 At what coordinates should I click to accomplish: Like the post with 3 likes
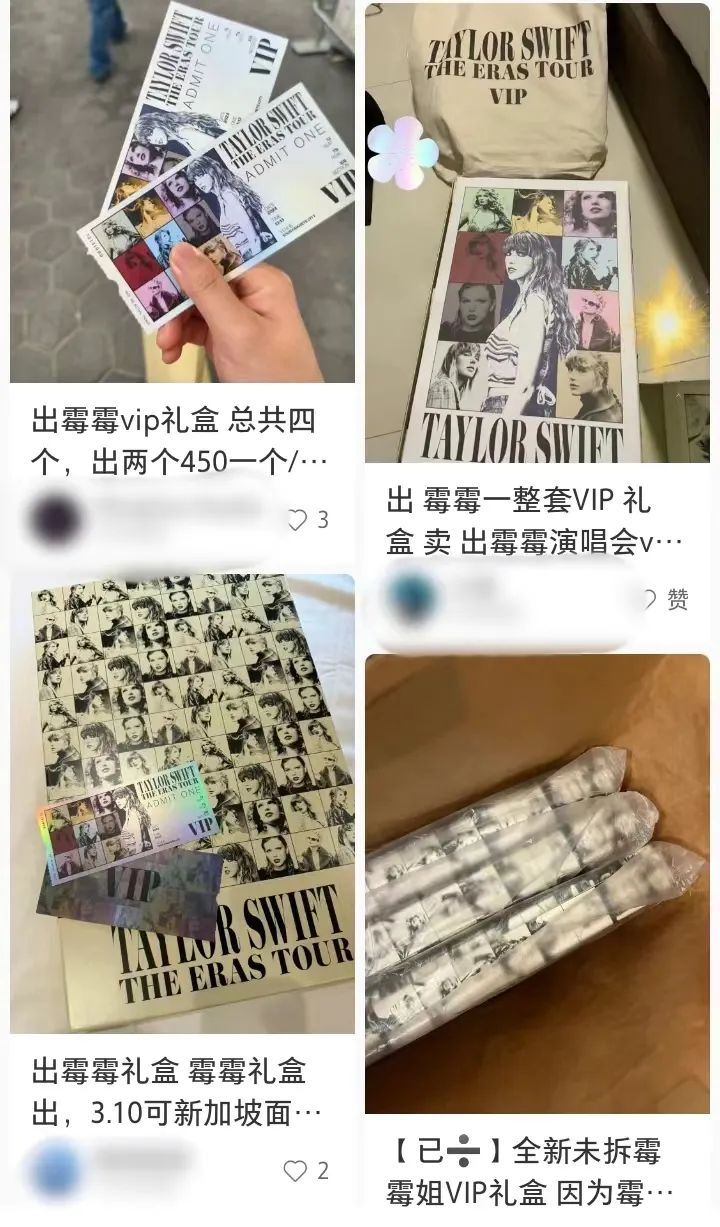click(x=297, y=520)
